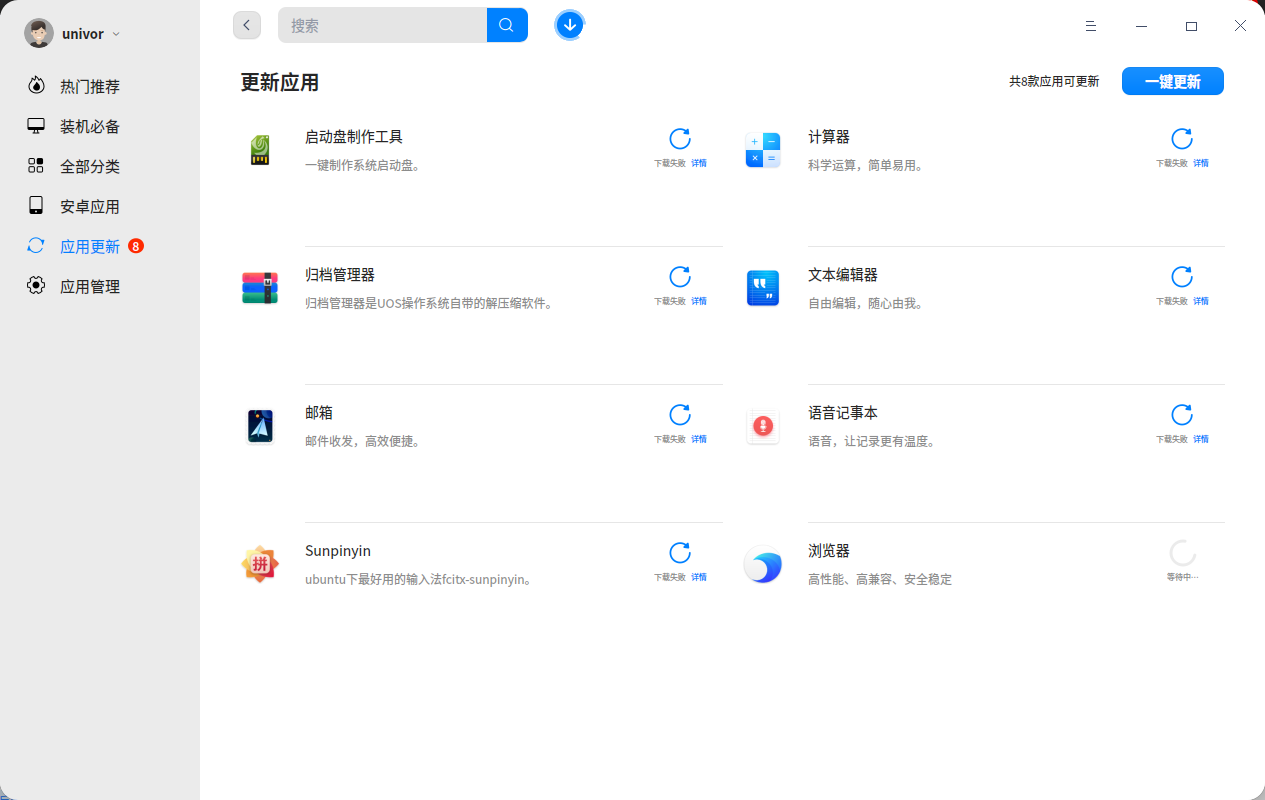Image resolution: width=1265 pixels, height=800 pixels.
Task: Go to 安卓应用 section
Action: 89,207
